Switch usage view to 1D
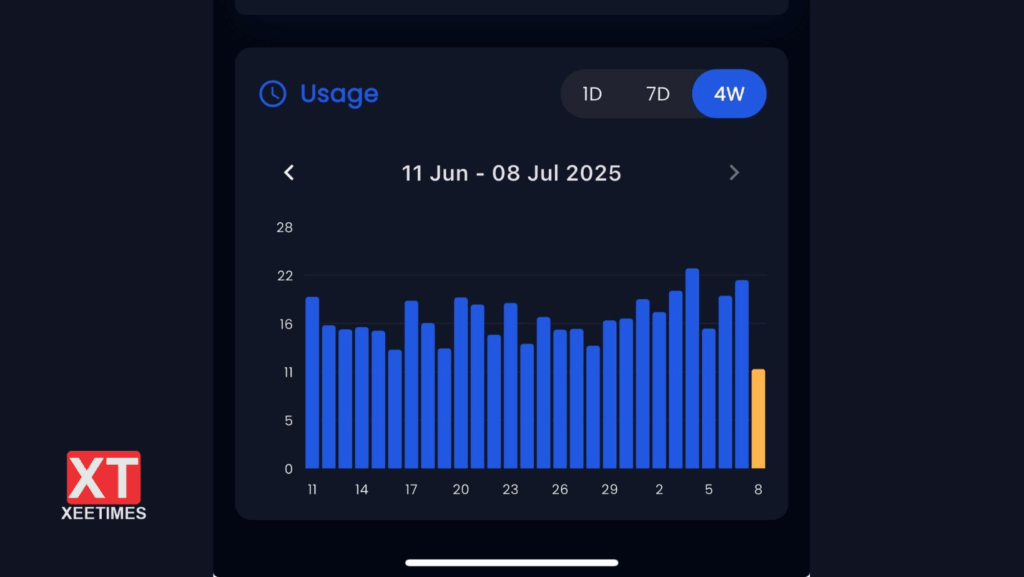 [x=592, y=94]
